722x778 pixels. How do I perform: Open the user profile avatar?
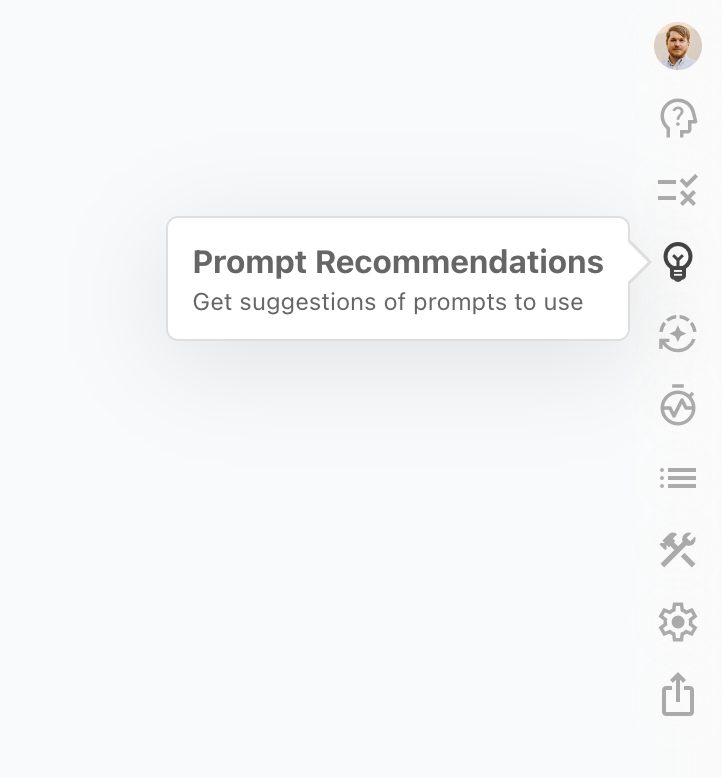pyautogui.click(x=677, y=46)
